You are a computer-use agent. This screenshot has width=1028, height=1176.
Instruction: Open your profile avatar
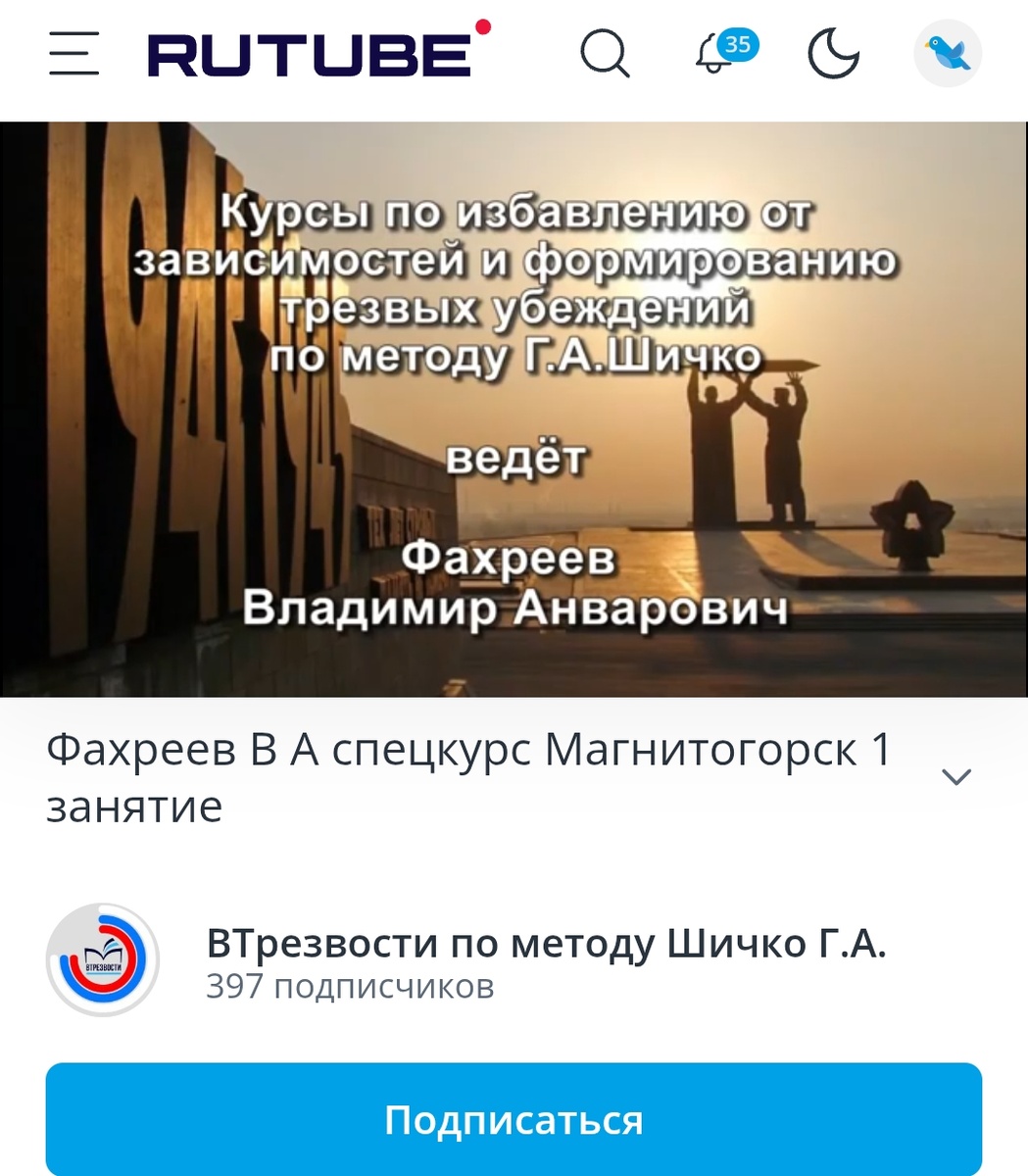point(947,52)
